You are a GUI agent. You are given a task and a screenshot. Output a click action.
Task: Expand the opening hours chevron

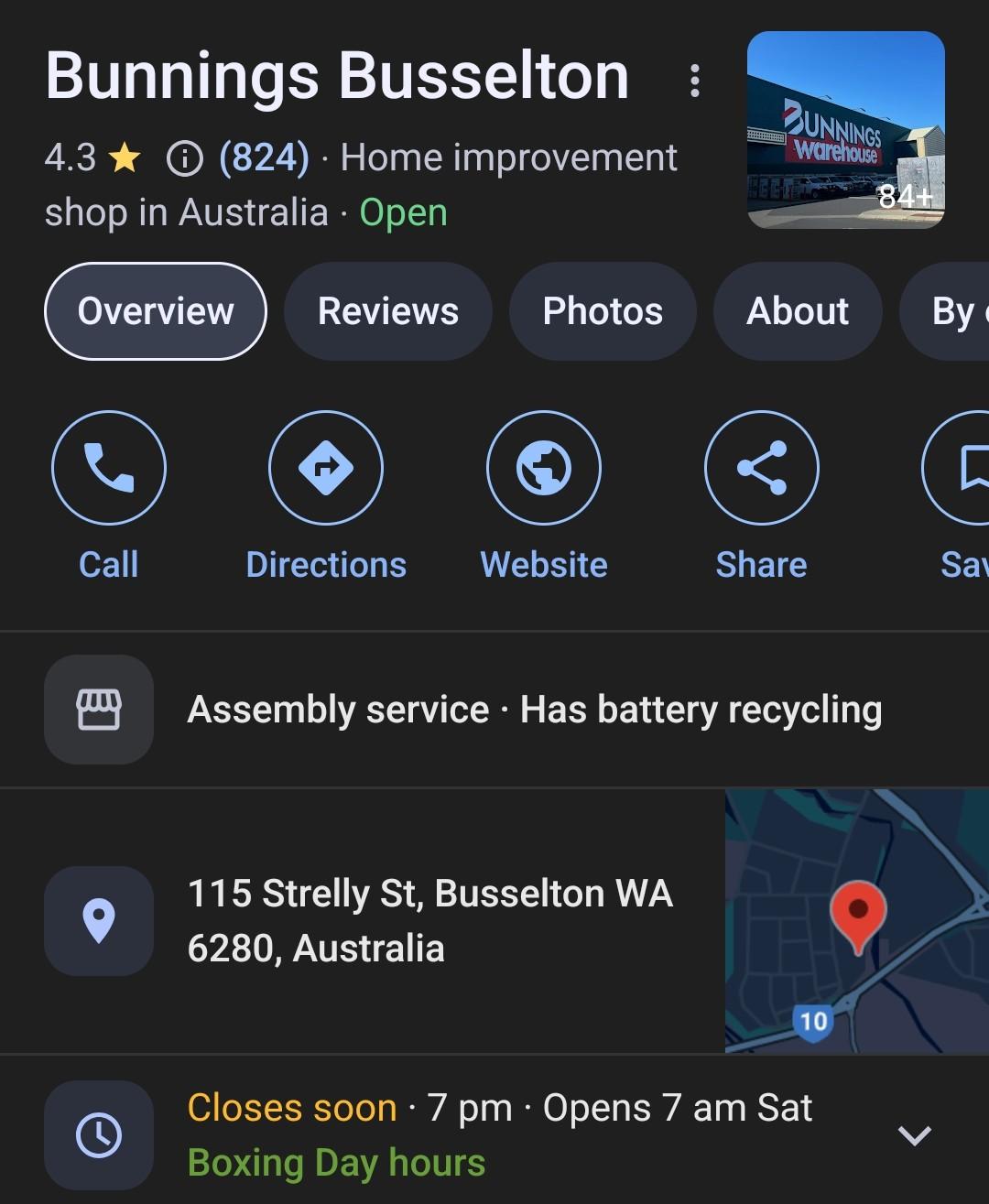[x=914, y=1135]
